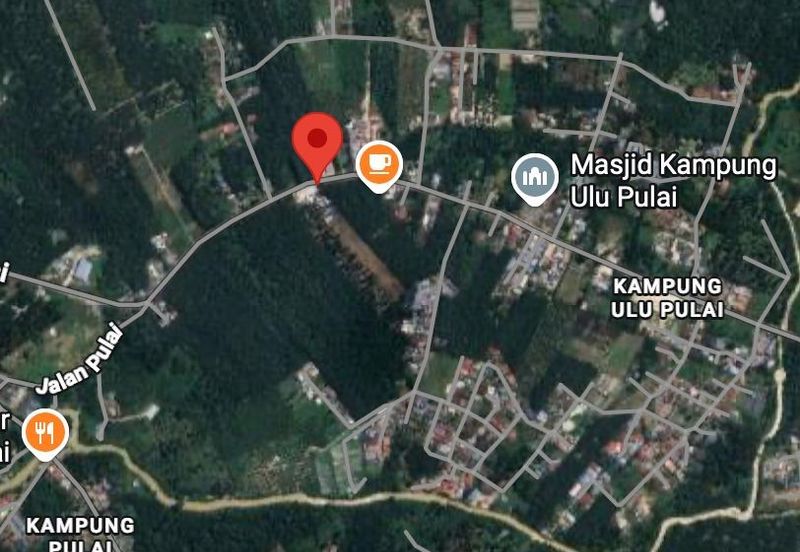Tap the red dropped location pin

pyautogui.click(x=318, y=143)
